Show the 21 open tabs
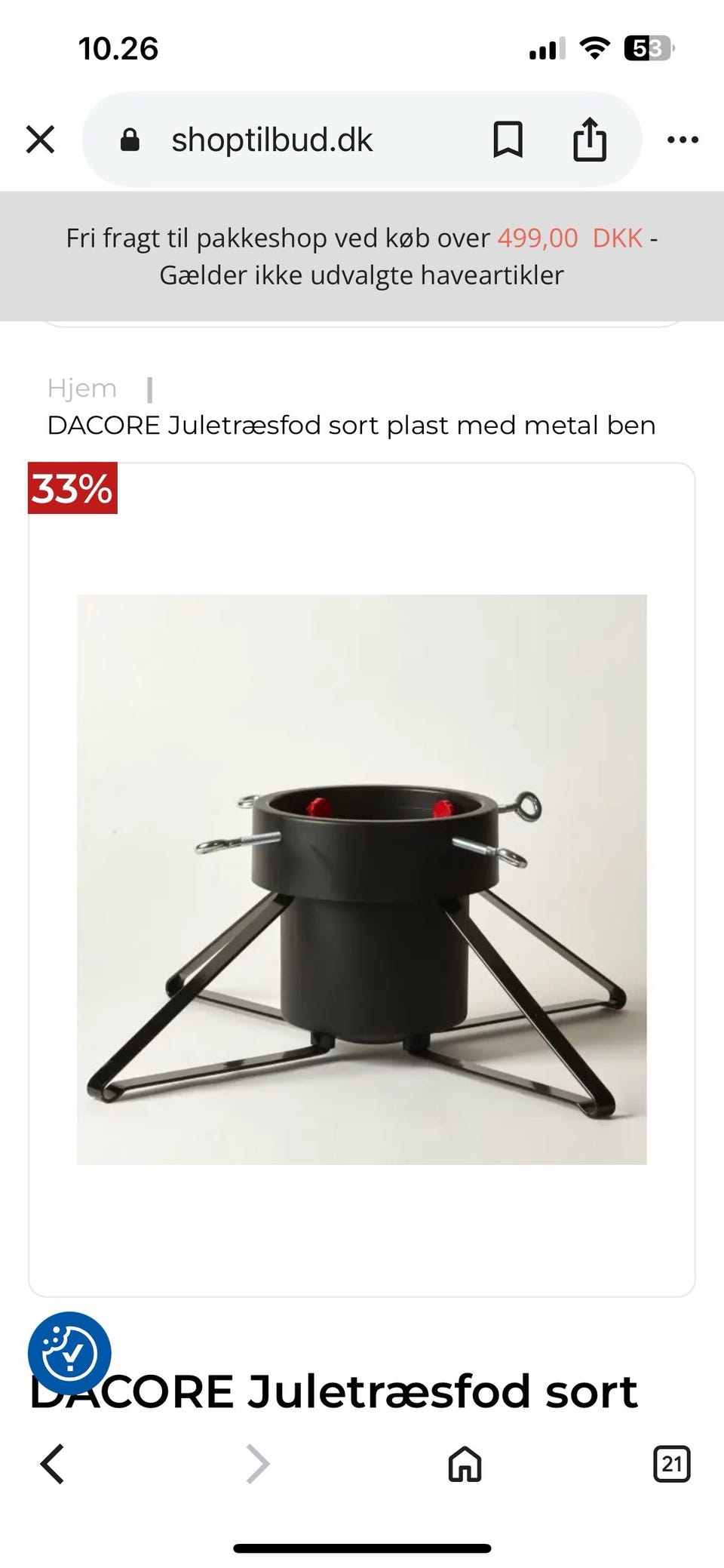Image resolution: width=724 pixels, height=1568 pixels. click(x=671, y=1464)
